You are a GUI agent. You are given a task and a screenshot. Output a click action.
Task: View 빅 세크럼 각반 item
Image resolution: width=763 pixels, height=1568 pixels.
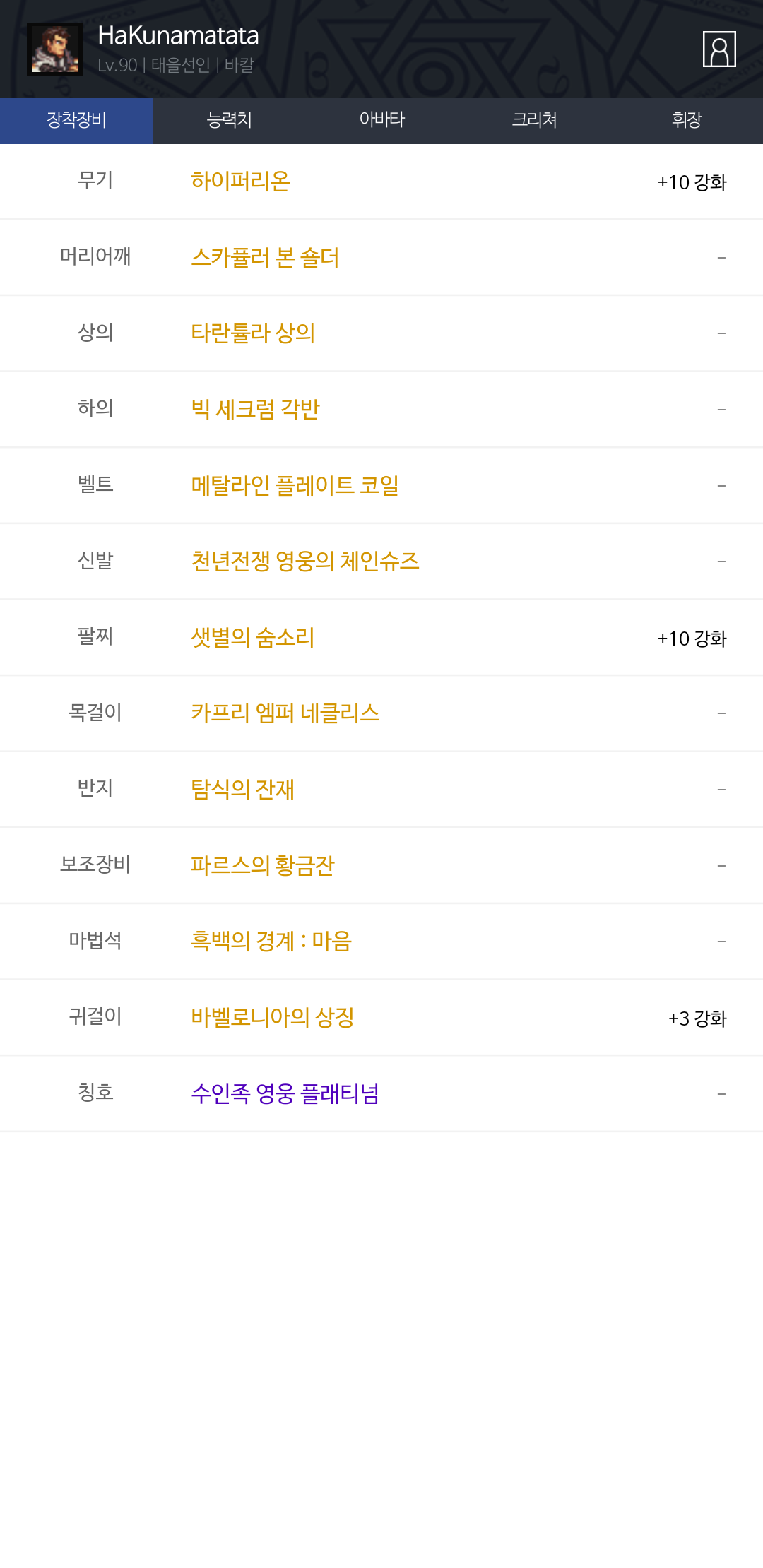(255, 410)
